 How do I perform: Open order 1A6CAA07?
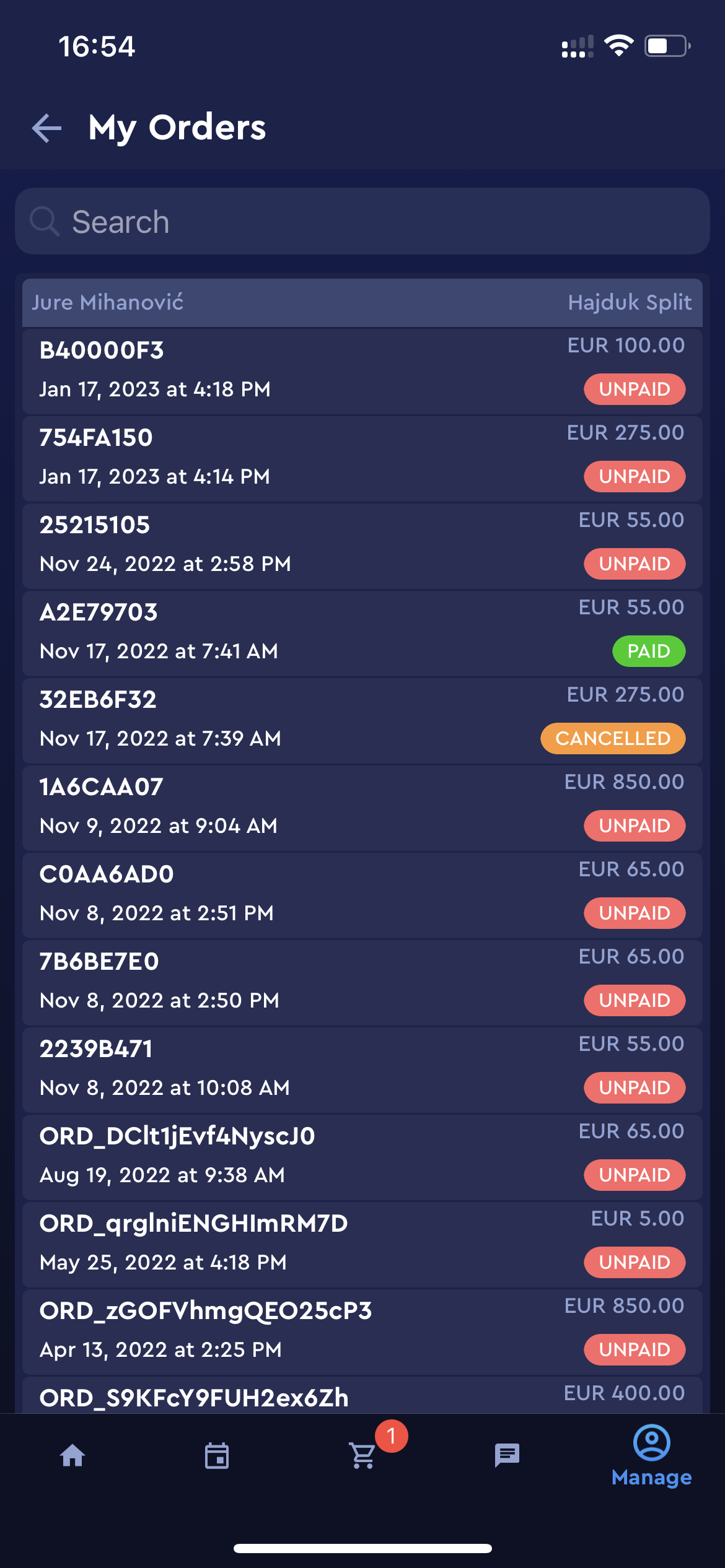362,806
